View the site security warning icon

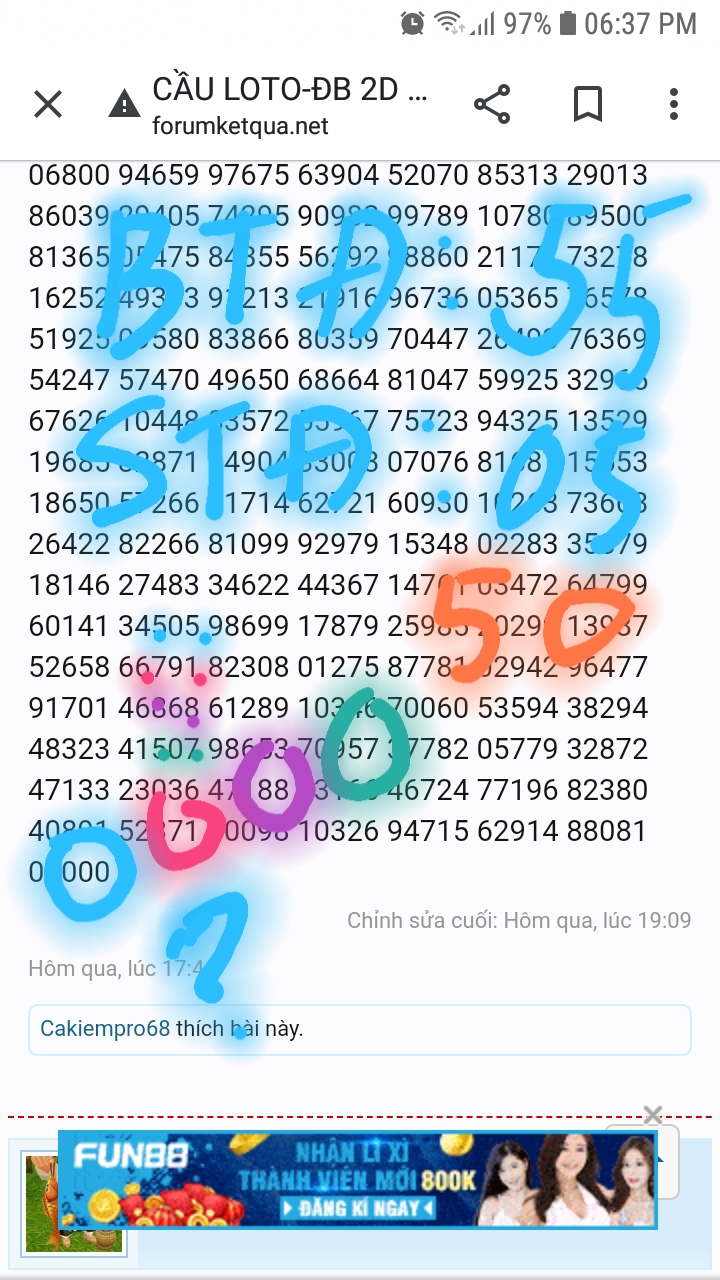(124, 104)
